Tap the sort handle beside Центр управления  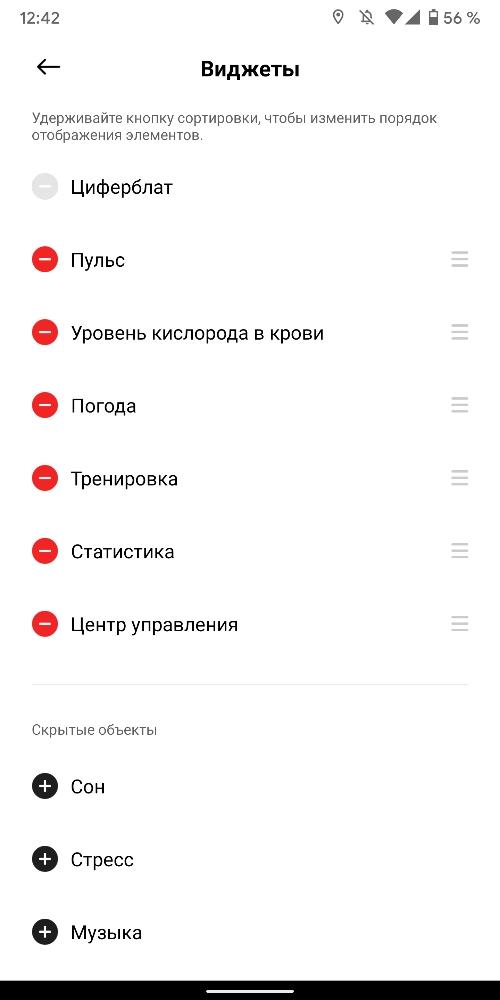tap(460, 623)
